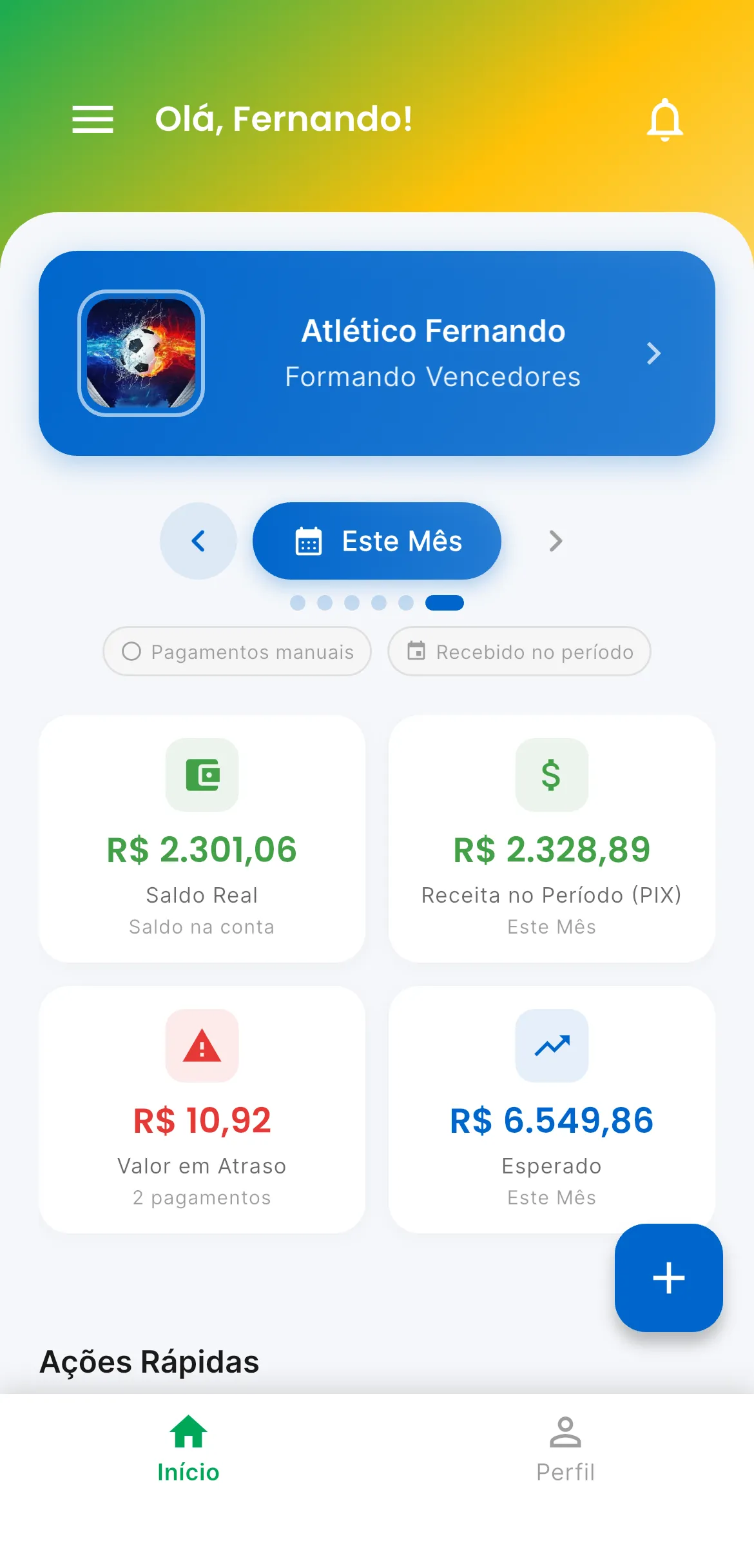Go to previous month with left chevron
This screenshot has width=754, height=1568.
[198, 542]
